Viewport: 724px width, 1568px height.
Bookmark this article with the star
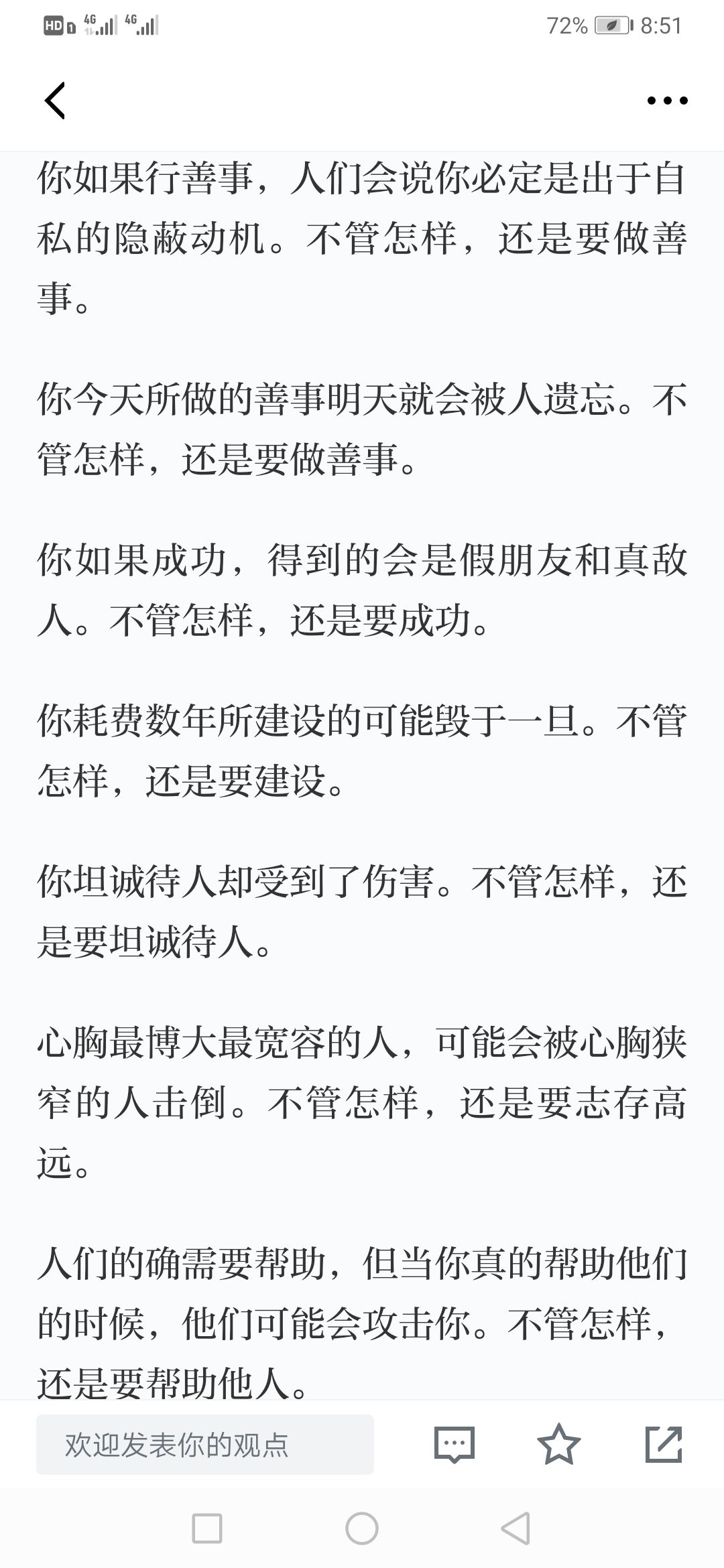click(x=559, y=1444)
